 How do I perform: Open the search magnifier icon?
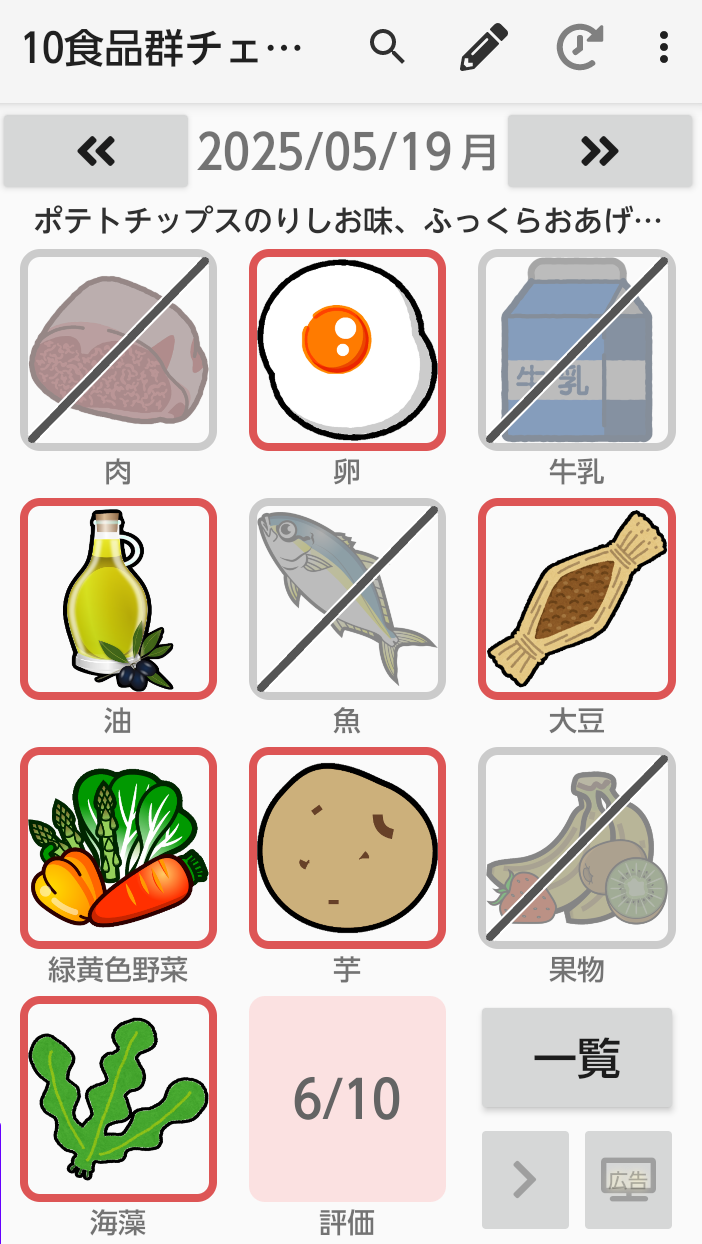click(387, 47)
